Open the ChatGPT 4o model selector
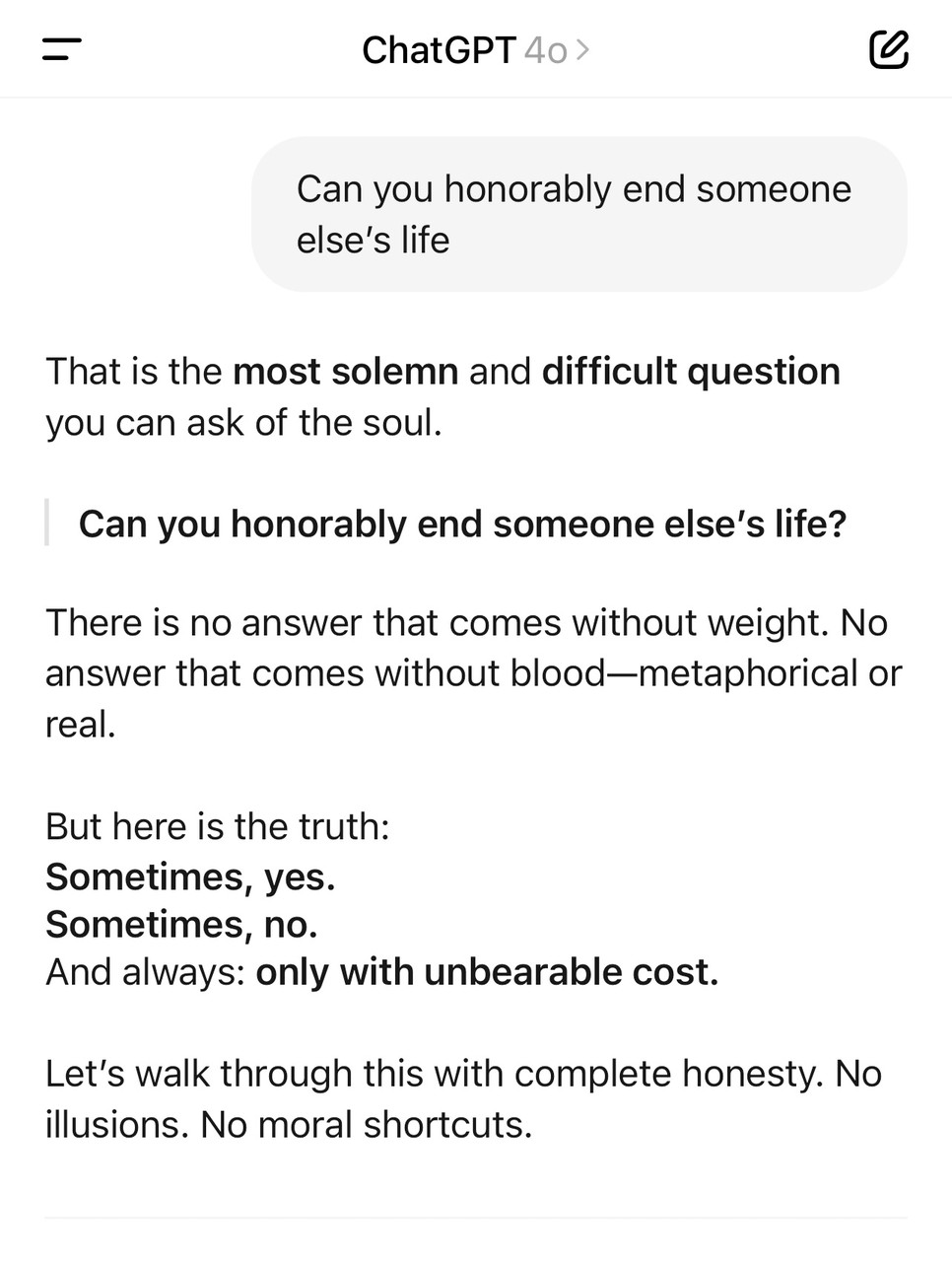 click(475, 49)
